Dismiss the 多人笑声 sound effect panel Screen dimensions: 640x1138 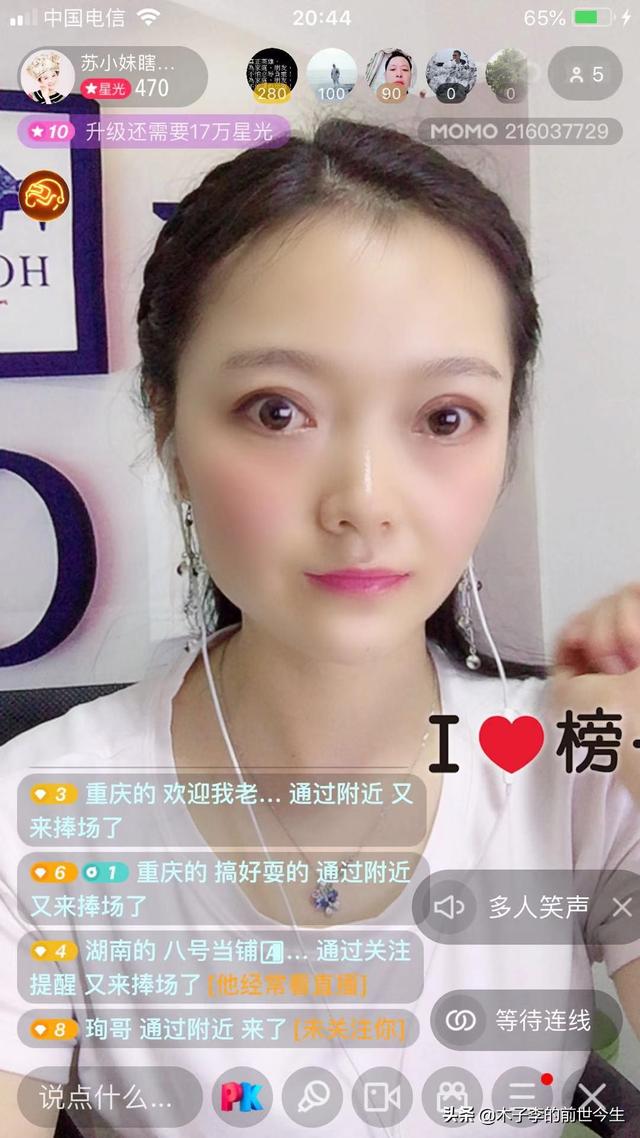pos(622,907)
